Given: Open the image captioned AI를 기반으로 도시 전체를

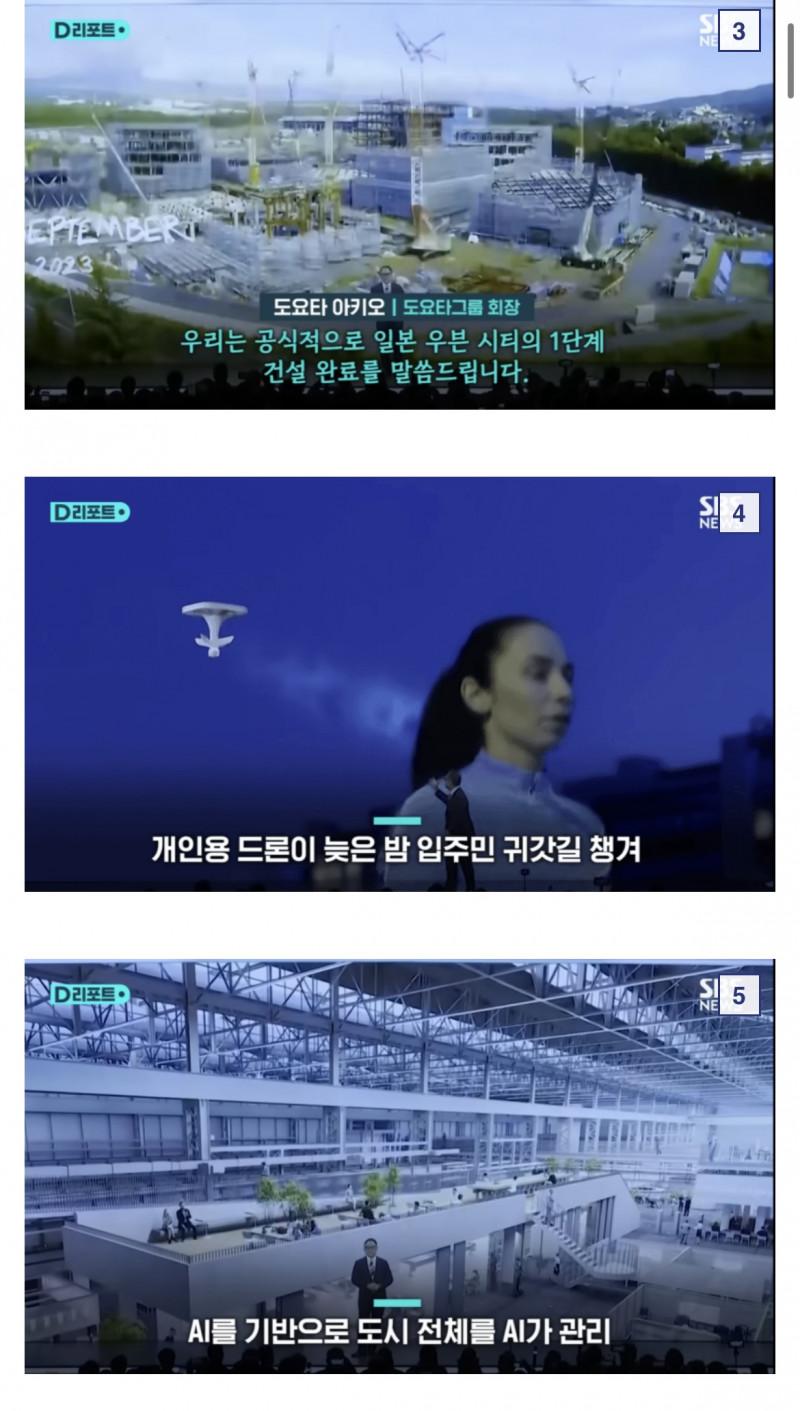Looking at the screenshot, I should pos(399,1167).
